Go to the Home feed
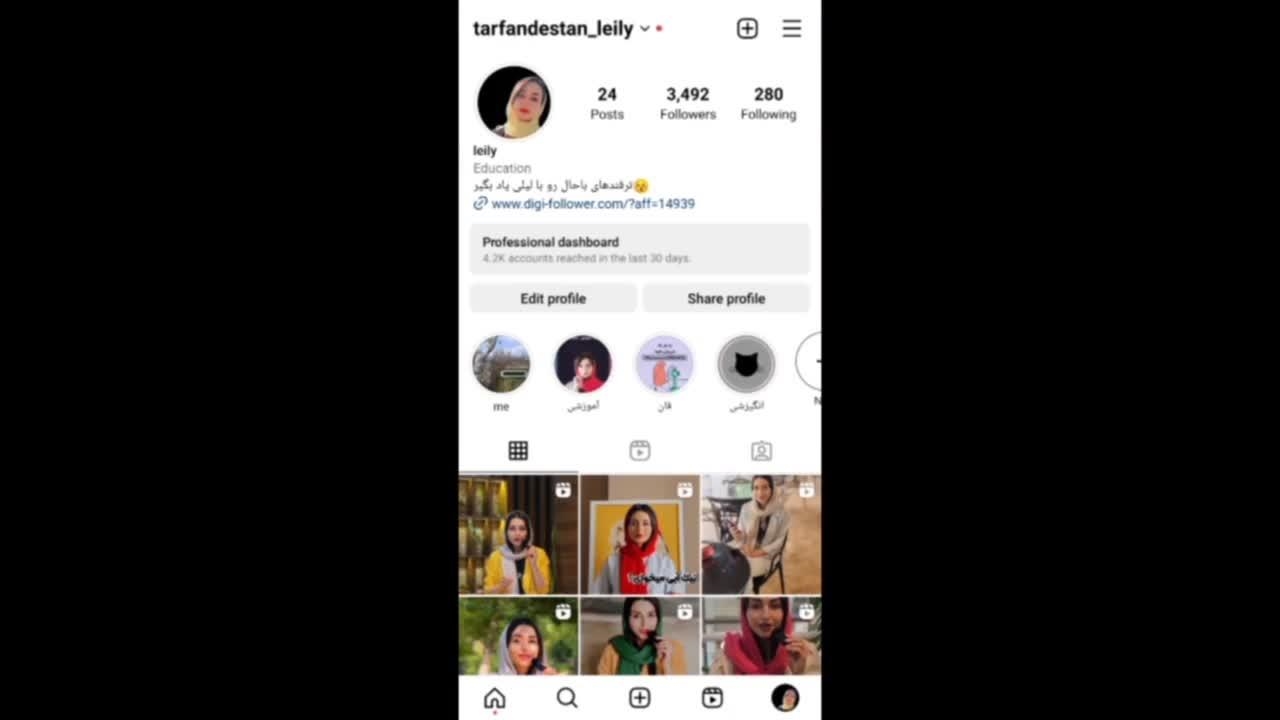This screenshot has width=1280, height=720. (x=495, y=698)
